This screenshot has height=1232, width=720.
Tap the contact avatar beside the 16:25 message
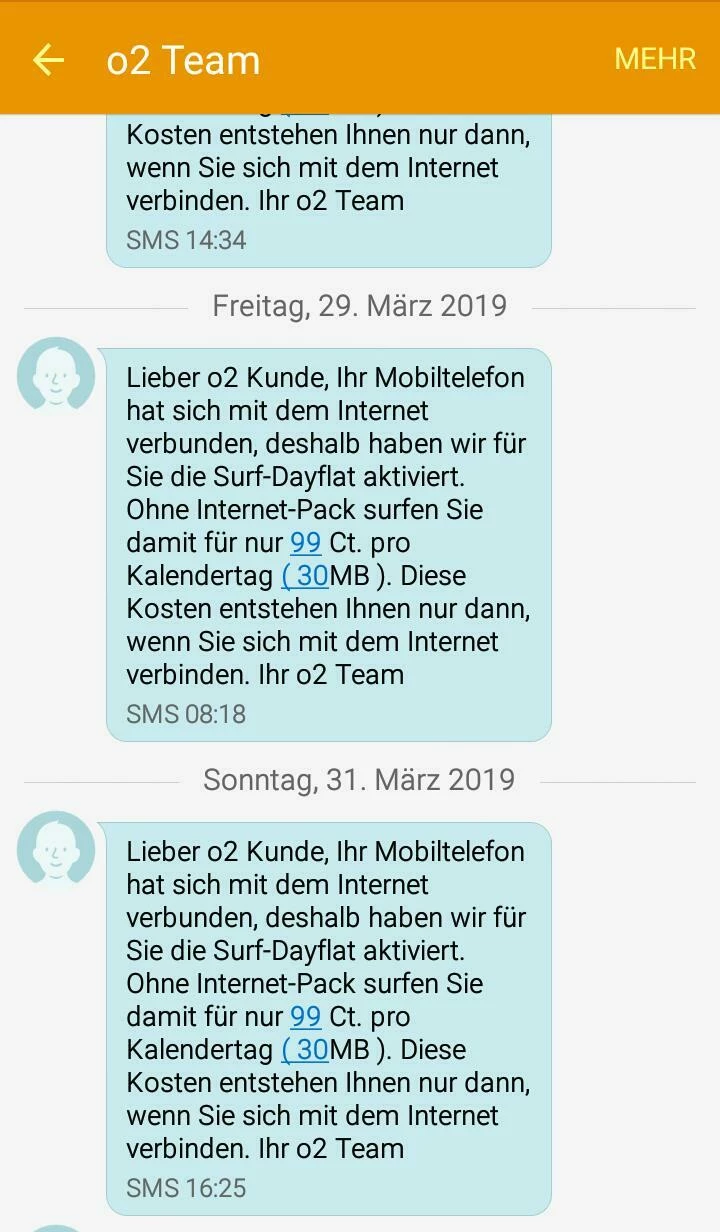(56, 849)
